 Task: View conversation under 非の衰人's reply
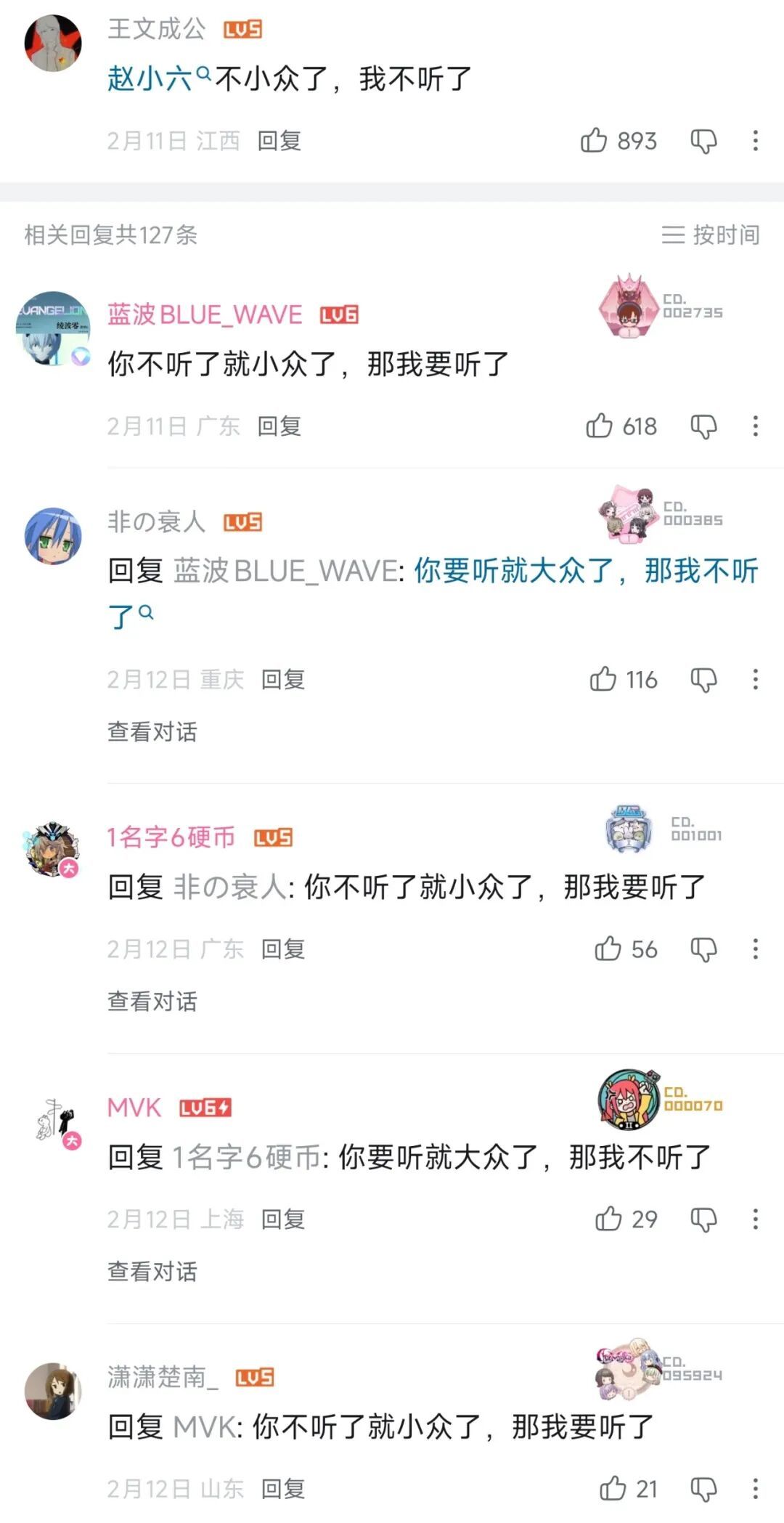point(152,731)
